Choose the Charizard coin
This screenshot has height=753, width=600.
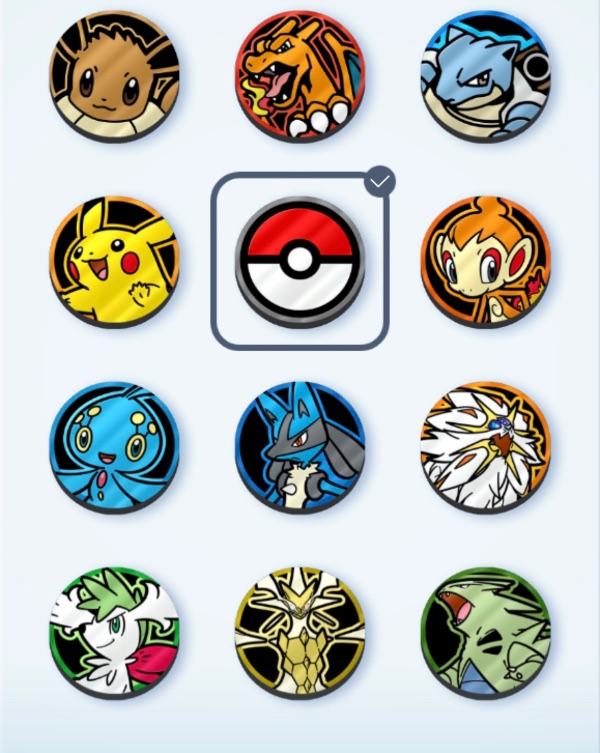[x=300, y=75]
